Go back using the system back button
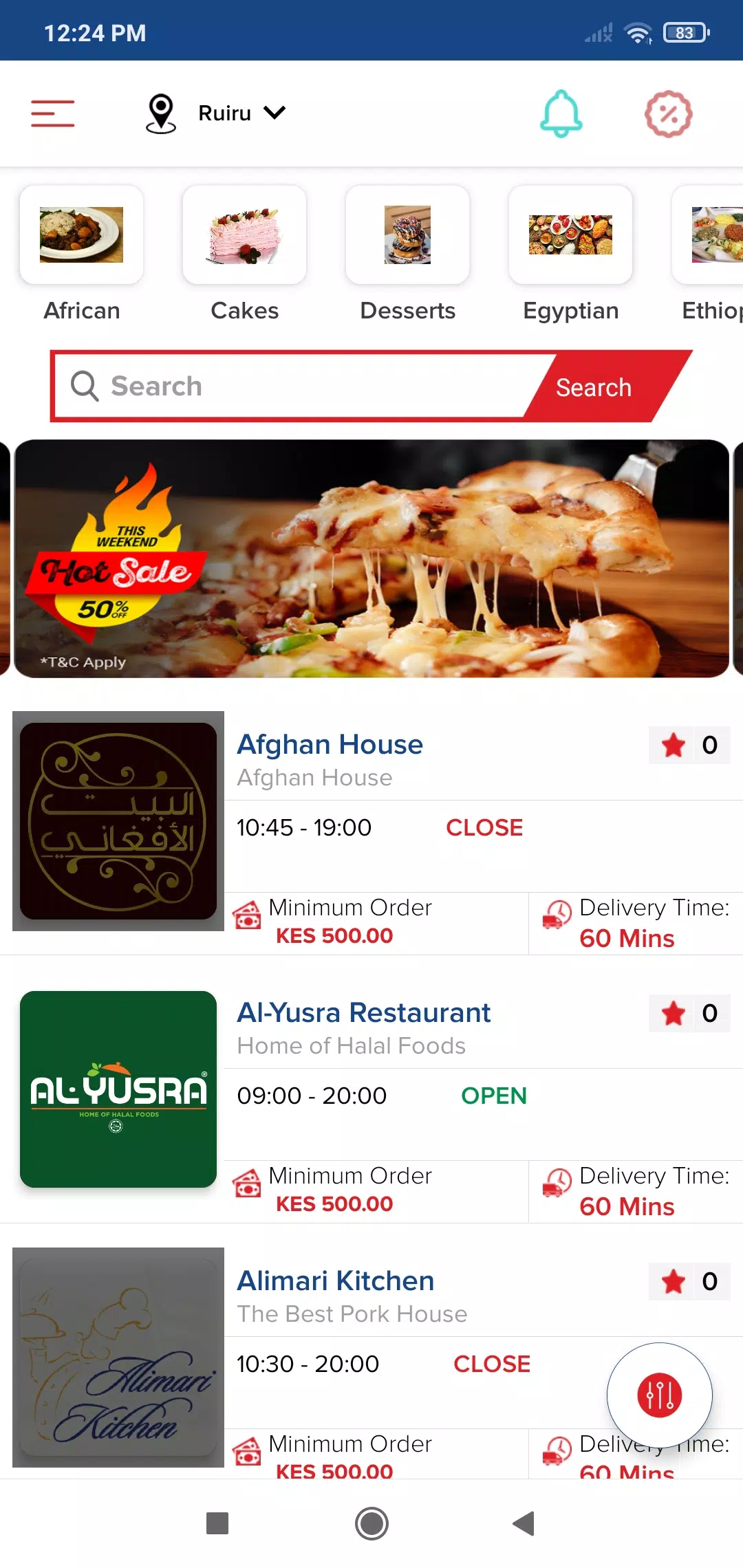Screen dimensions: 743x1568 [524, 1523]
